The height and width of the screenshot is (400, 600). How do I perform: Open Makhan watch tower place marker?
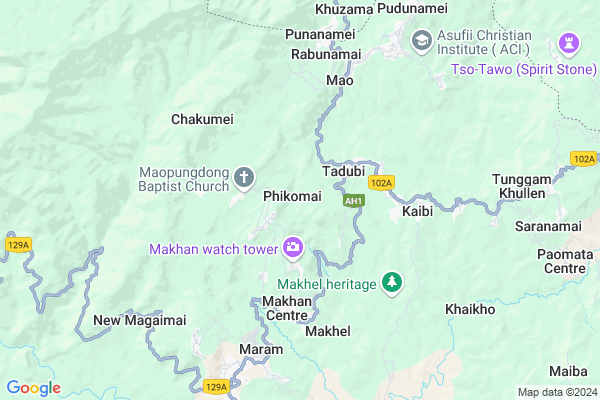pos(293,247)
